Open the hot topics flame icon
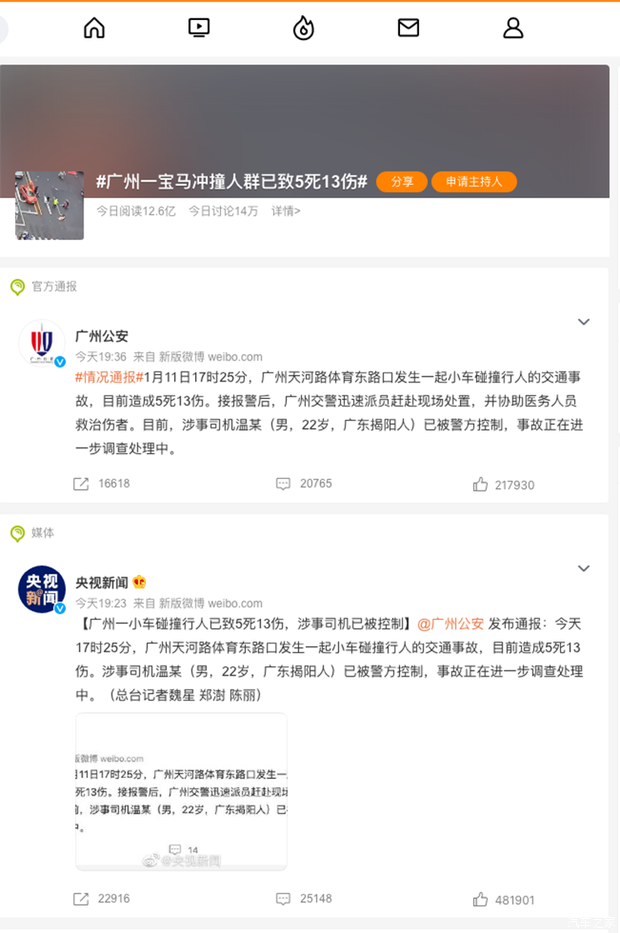Viewport: 620px width, 933px height. coord(303,28)
